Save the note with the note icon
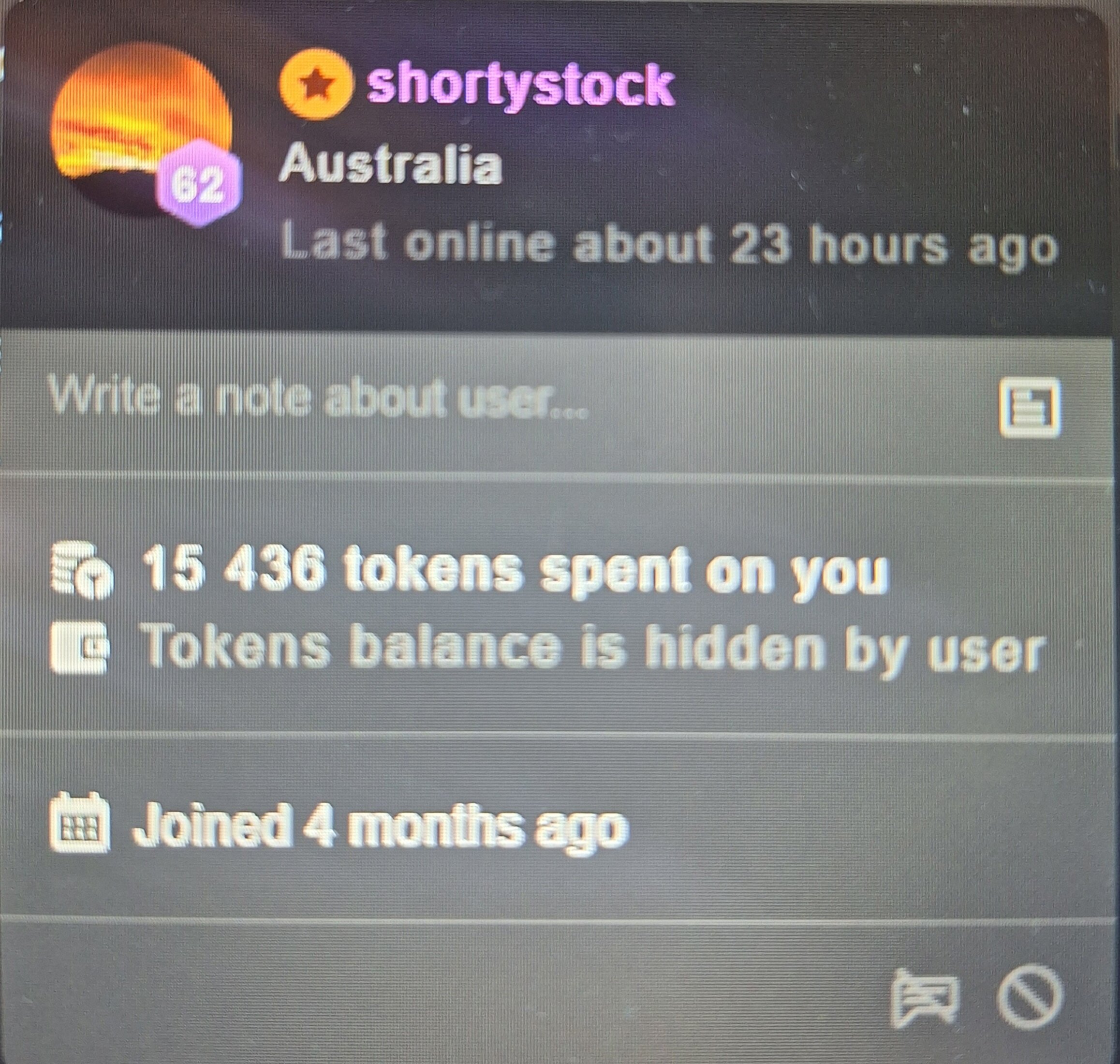 point(1029,407)
